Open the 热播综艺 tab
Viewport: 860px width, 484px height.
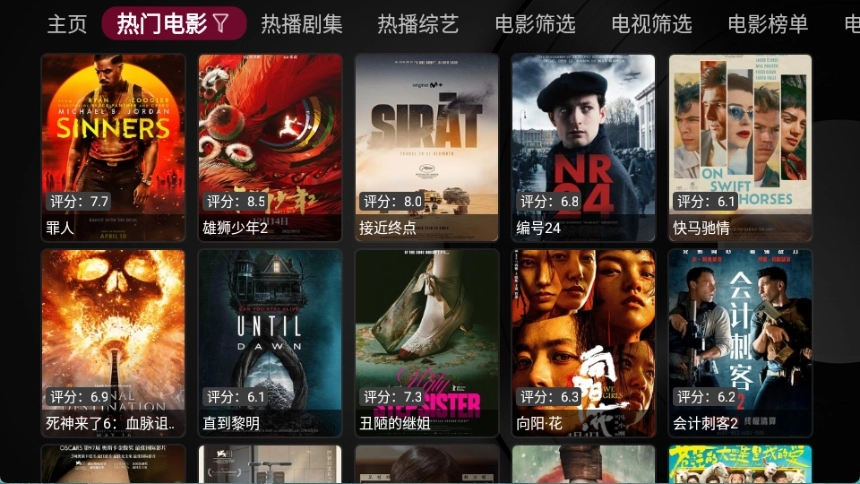pos(418,24)
